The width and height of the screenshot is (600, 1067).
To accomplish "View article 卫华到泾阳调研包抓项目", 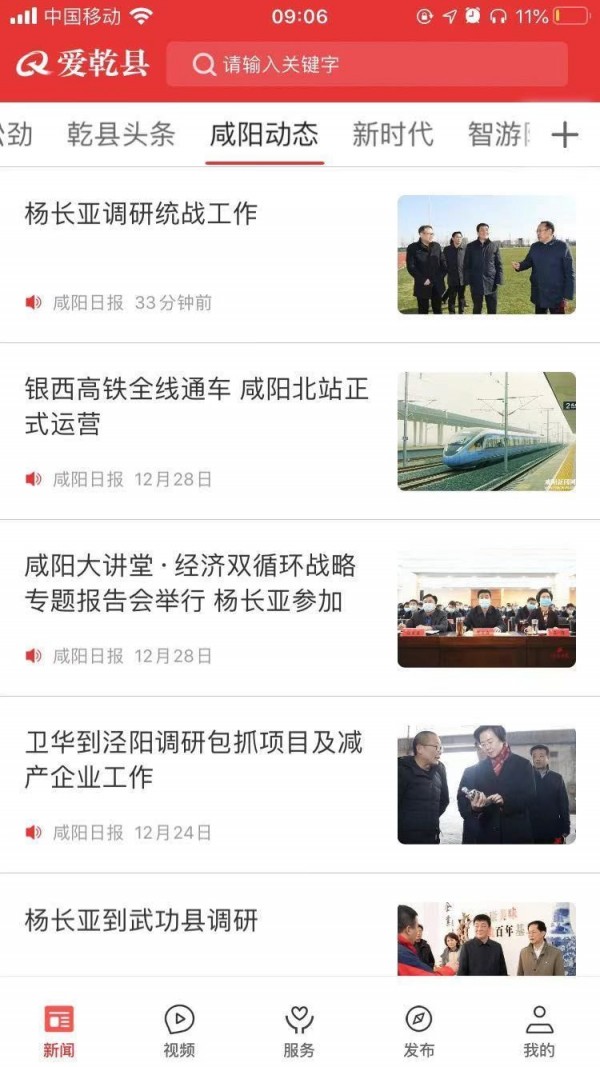I will 194,759.
